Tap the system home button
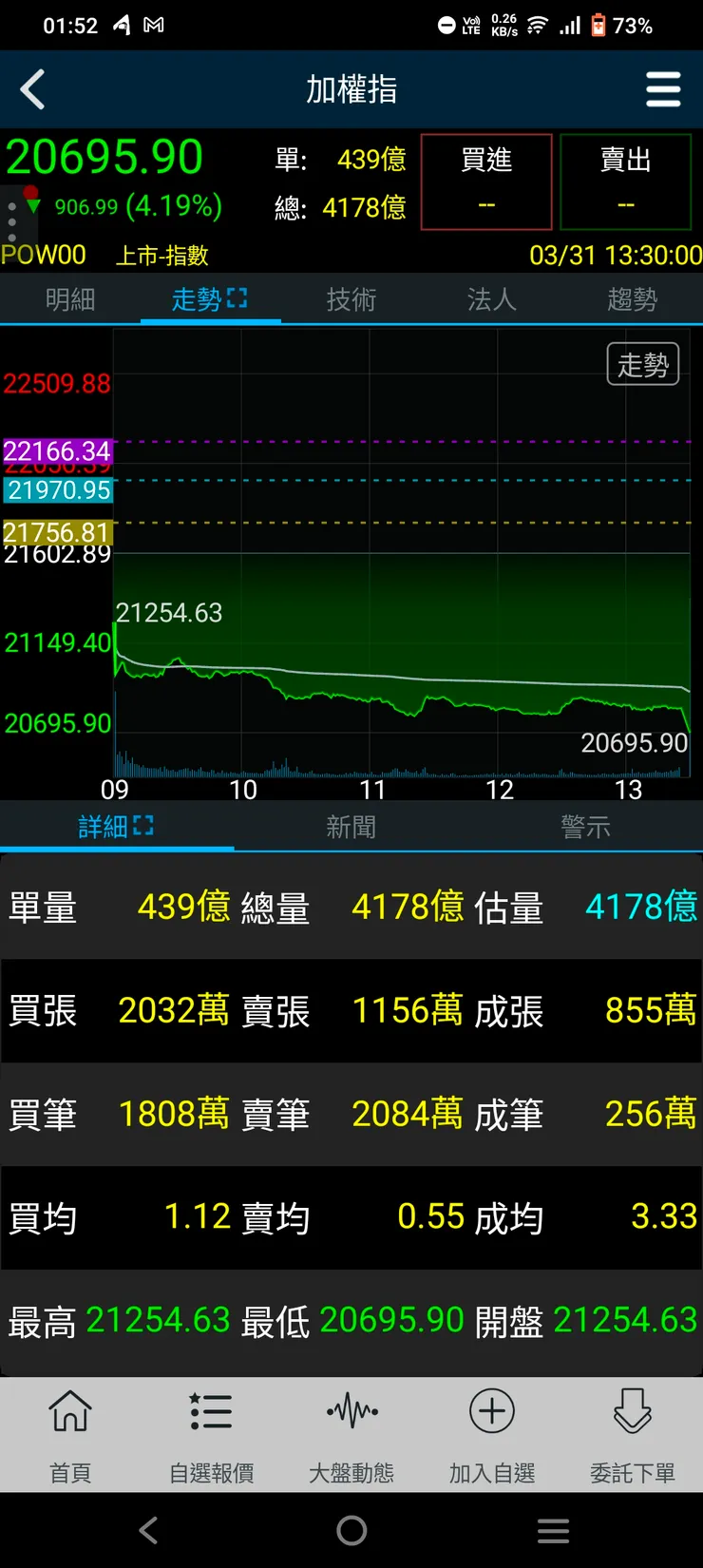The image size is (703, 1568). point(351,1530)
